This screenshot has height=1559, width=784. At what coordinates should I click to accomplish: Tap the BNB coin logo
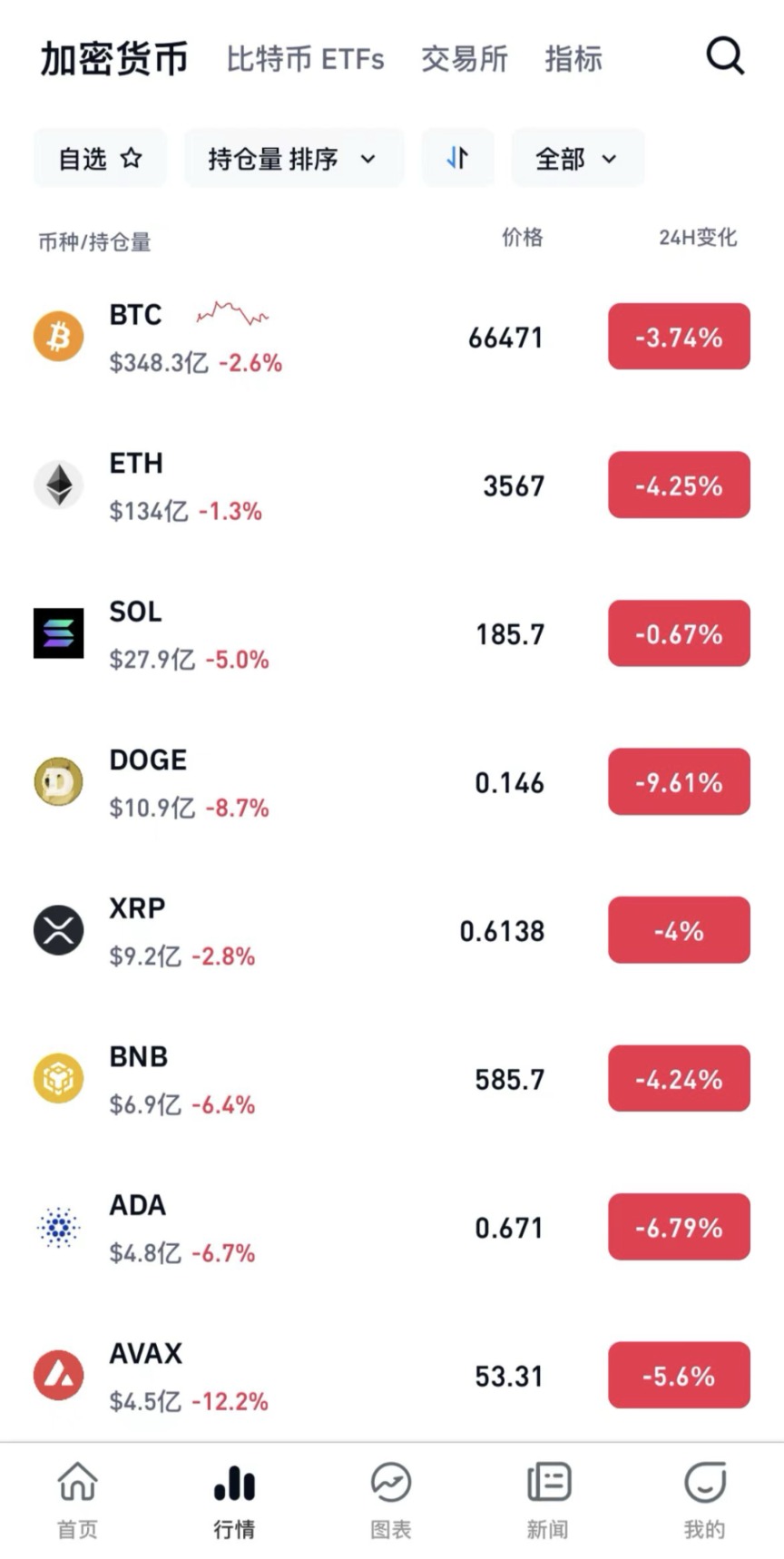[58, 1079]
